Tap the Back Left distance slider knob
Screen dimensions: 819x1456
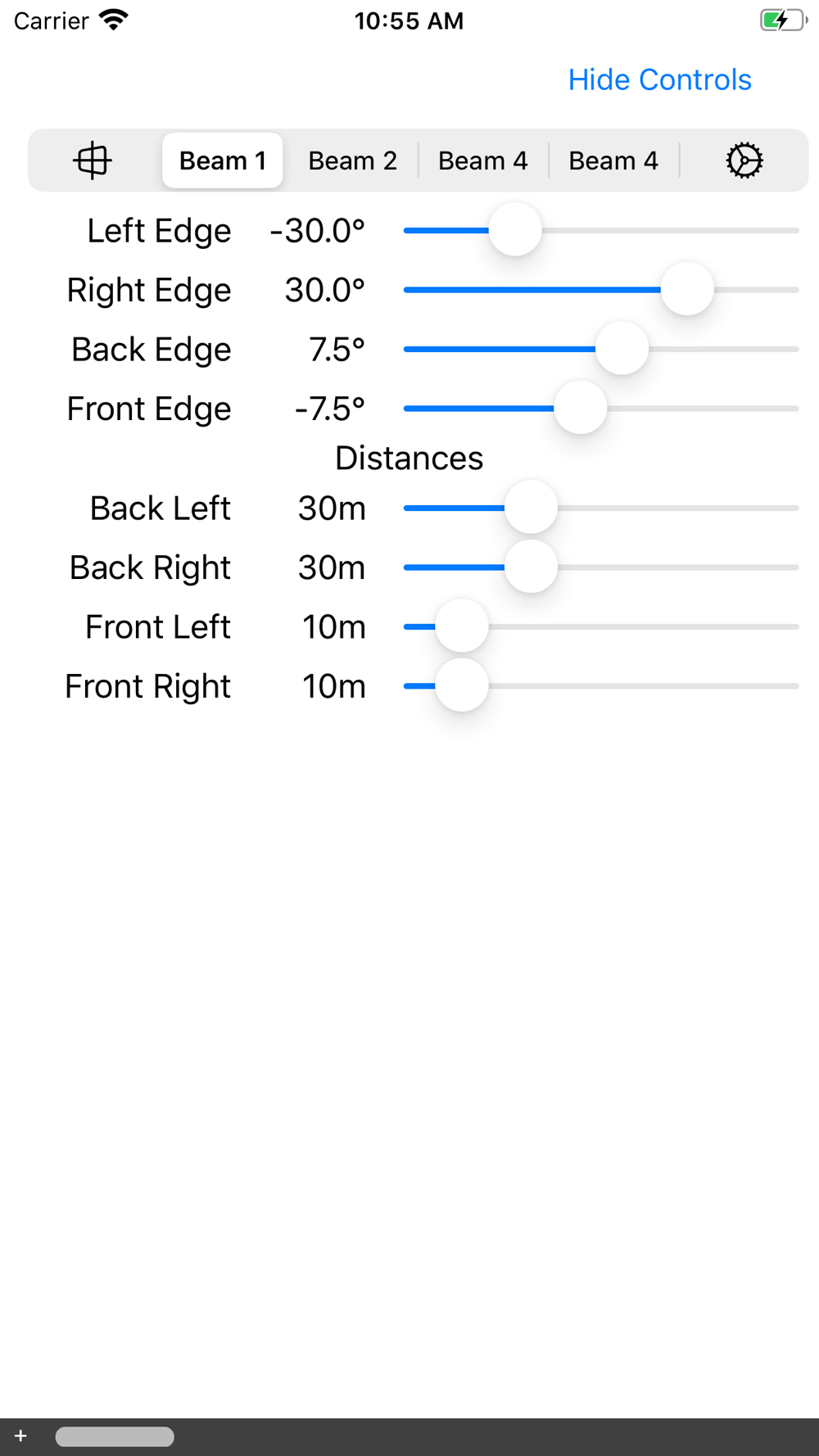(x=531, y=508)
